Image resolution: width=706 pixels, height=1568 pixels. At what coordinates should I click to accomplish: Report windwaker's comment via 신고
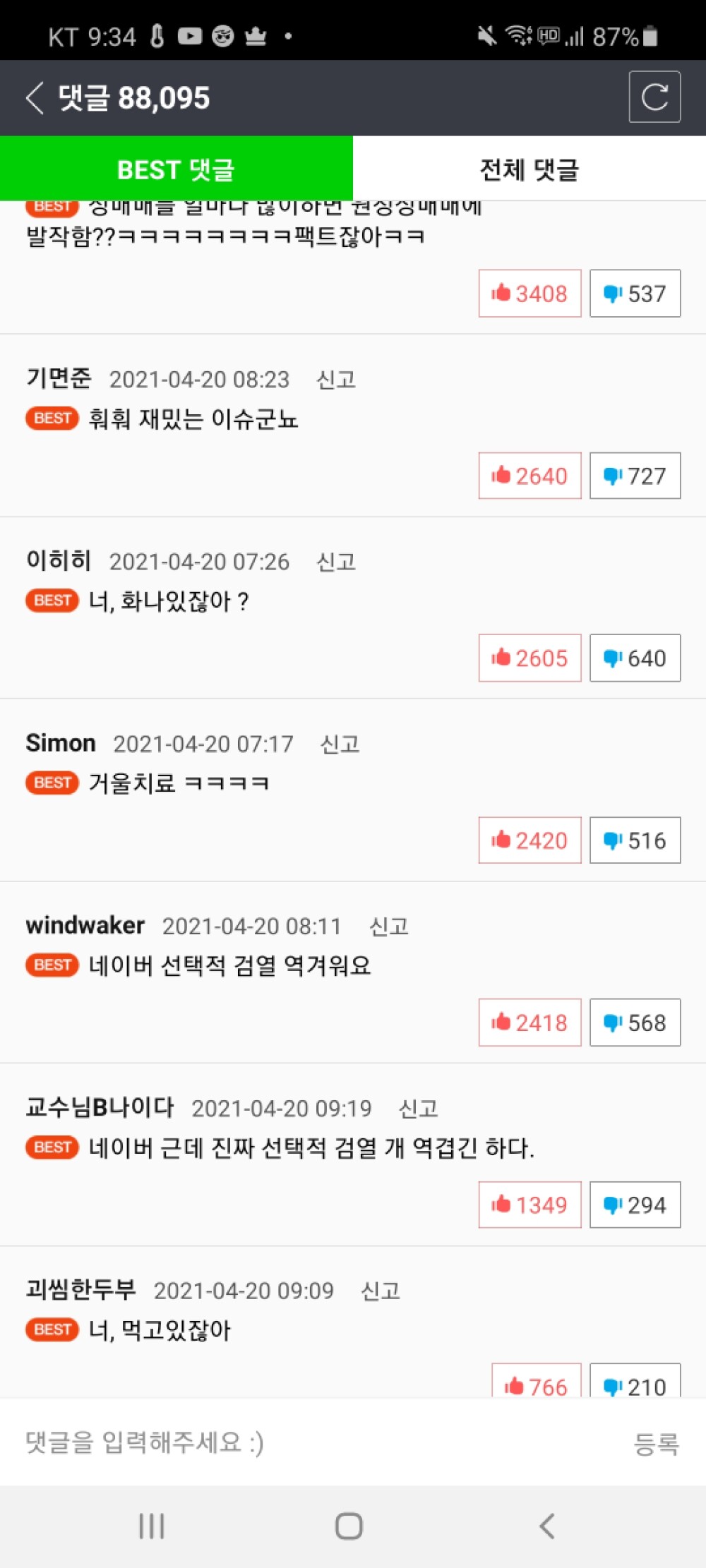(x=389, y=926)
